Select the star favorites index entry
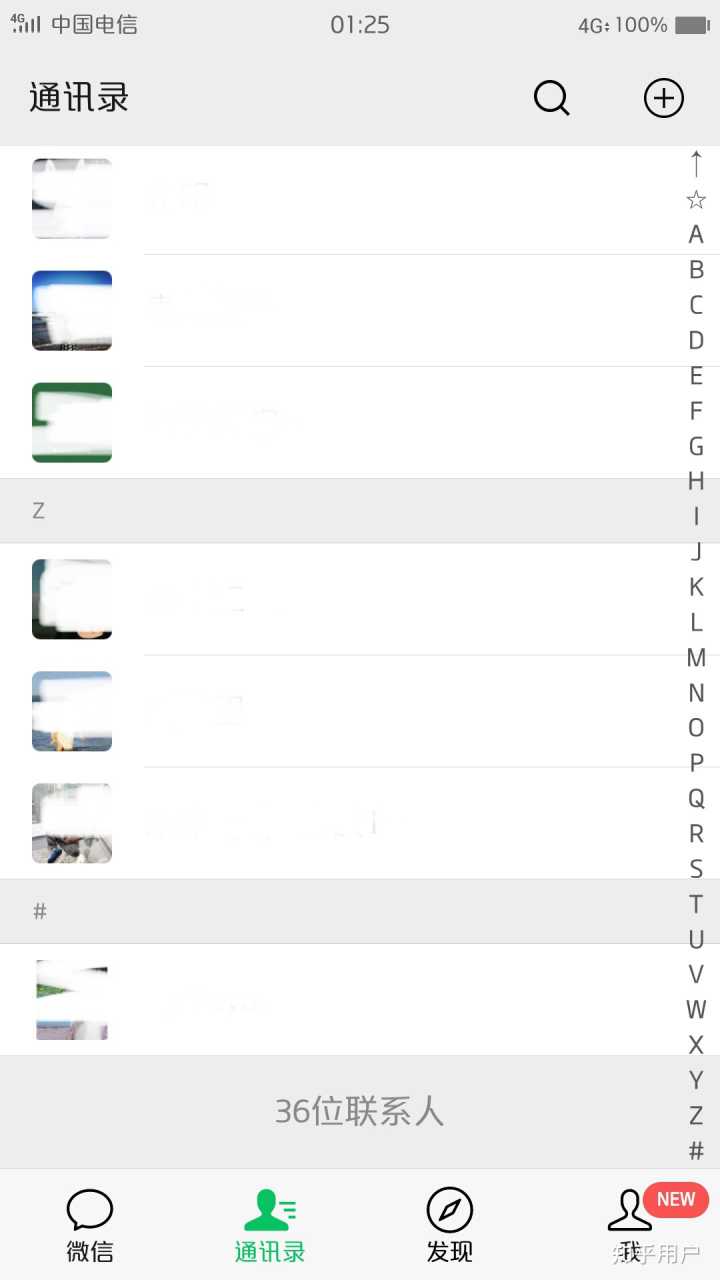 (x=696, y=200)
